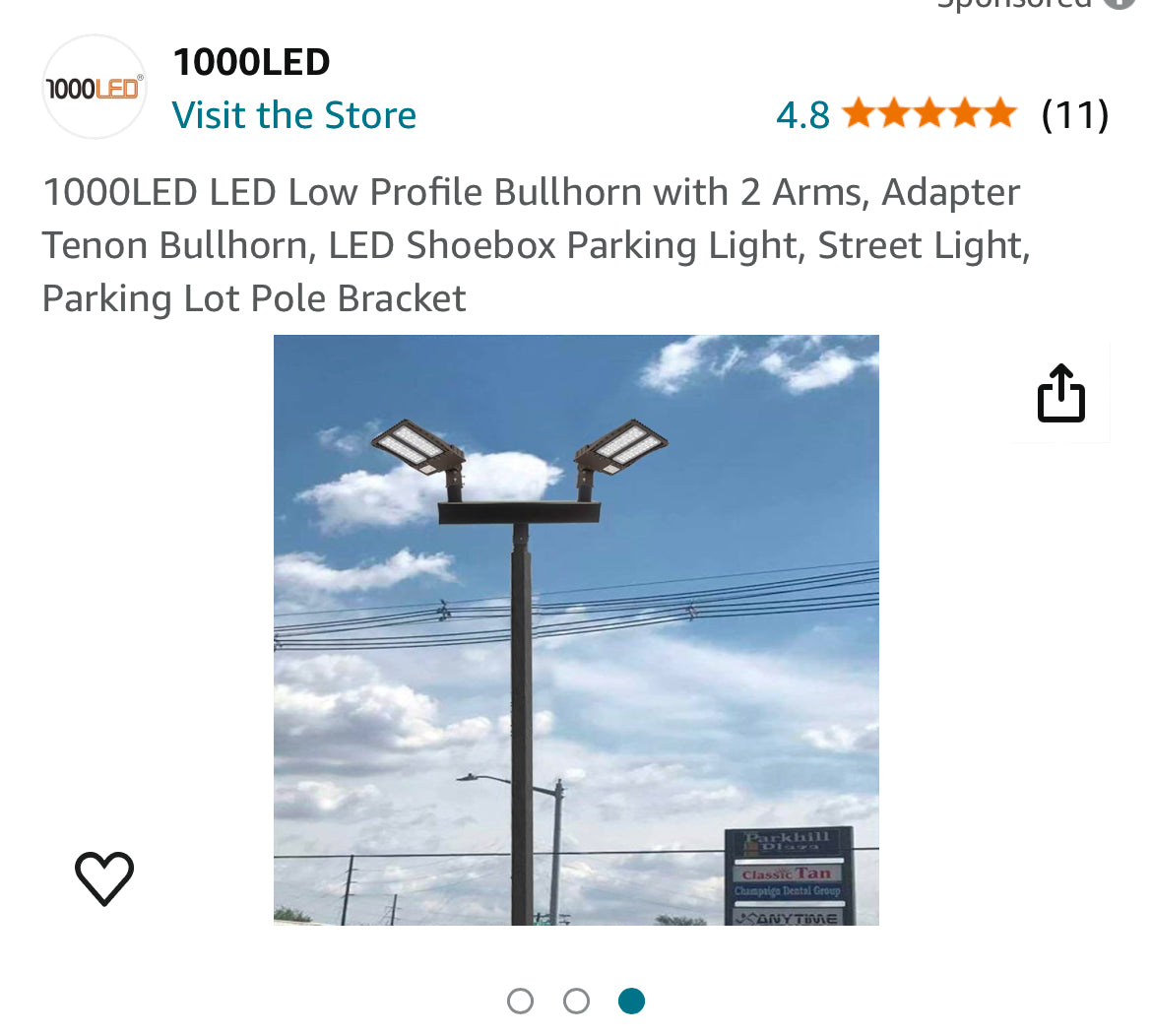Share this product listing
1152x1036 pixels.
coord(1060,394)
